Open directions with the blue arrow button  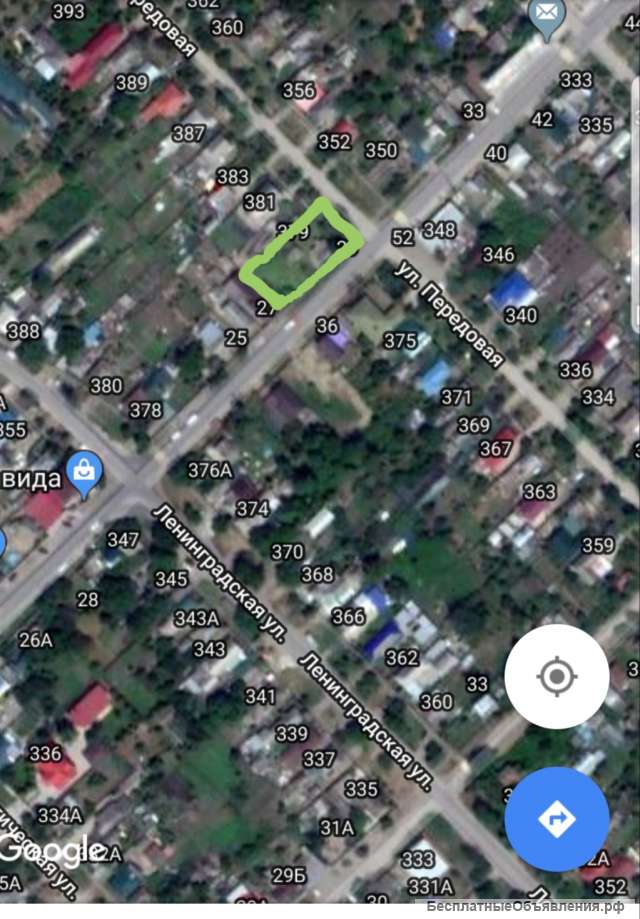pos(556,820)
